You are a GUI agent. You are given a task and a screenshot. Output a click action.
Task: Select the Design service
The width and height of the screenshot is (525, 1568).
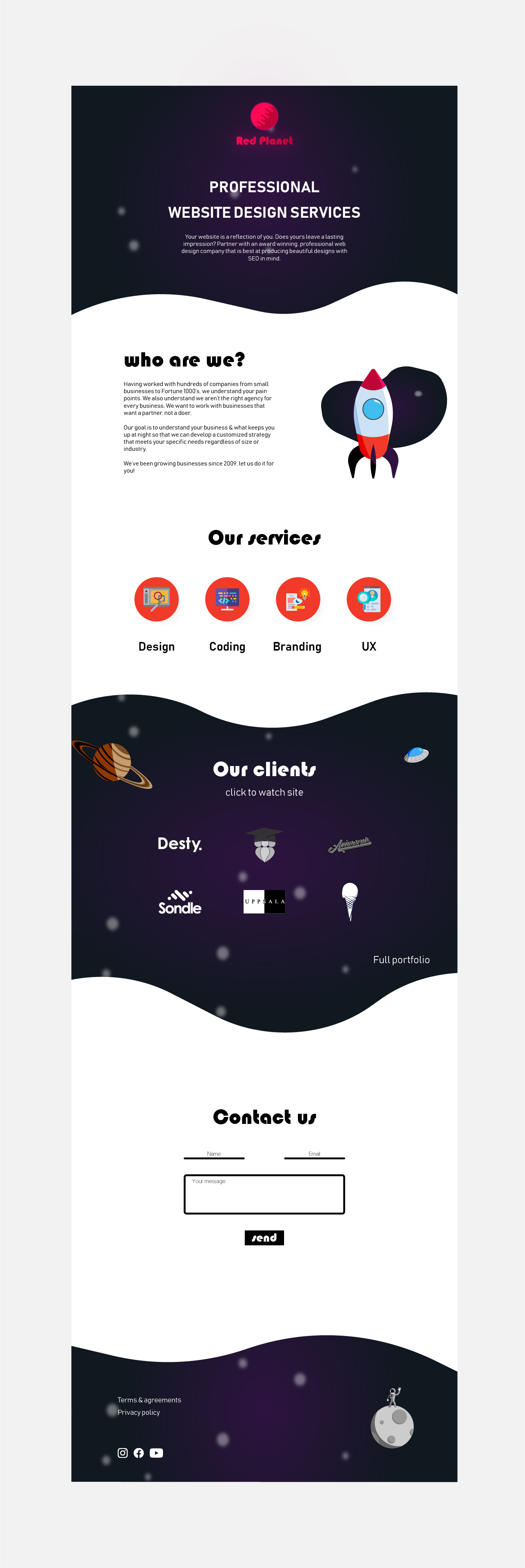[x=156, y=600]
